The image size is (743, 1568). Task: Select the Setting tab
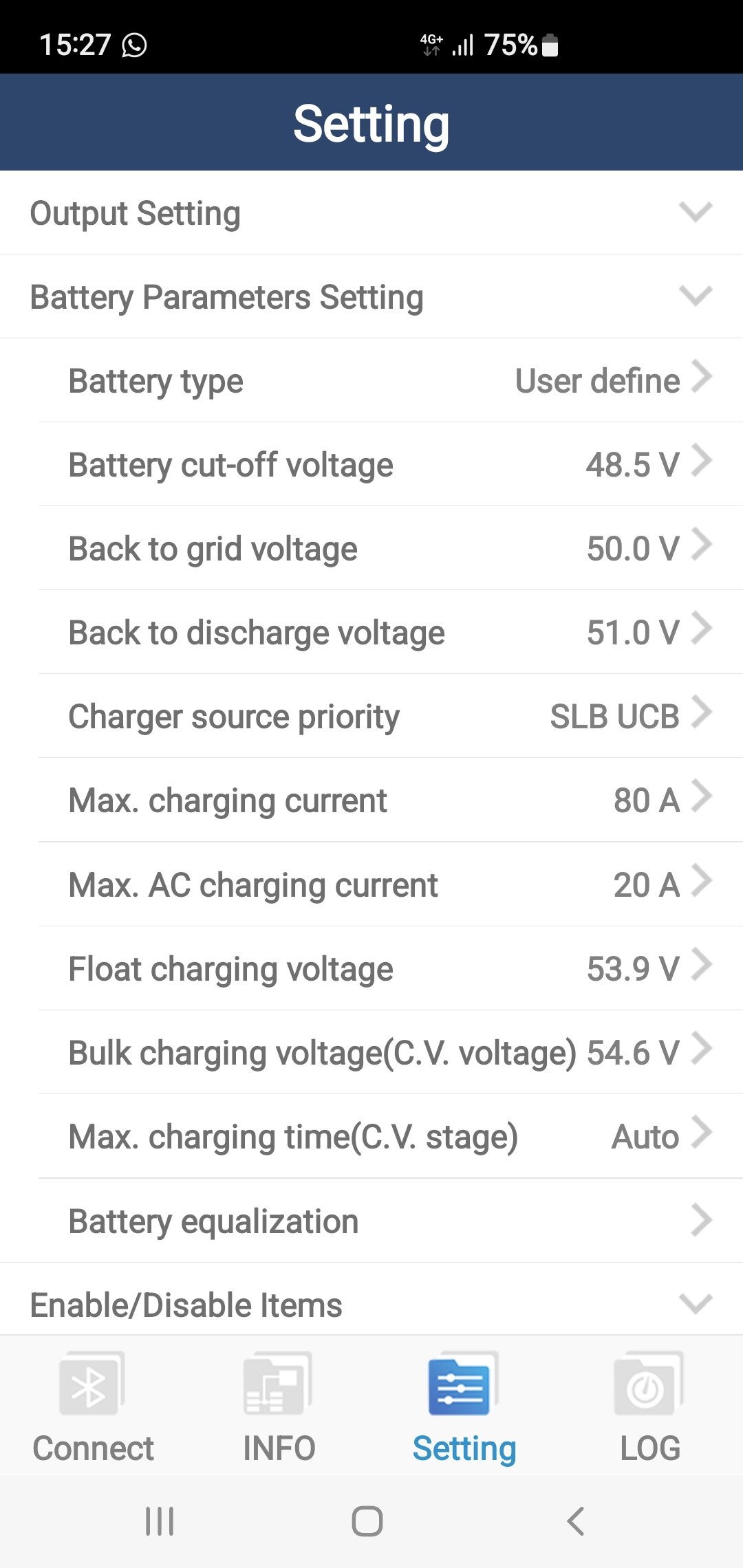click(x=464, y=1408)
